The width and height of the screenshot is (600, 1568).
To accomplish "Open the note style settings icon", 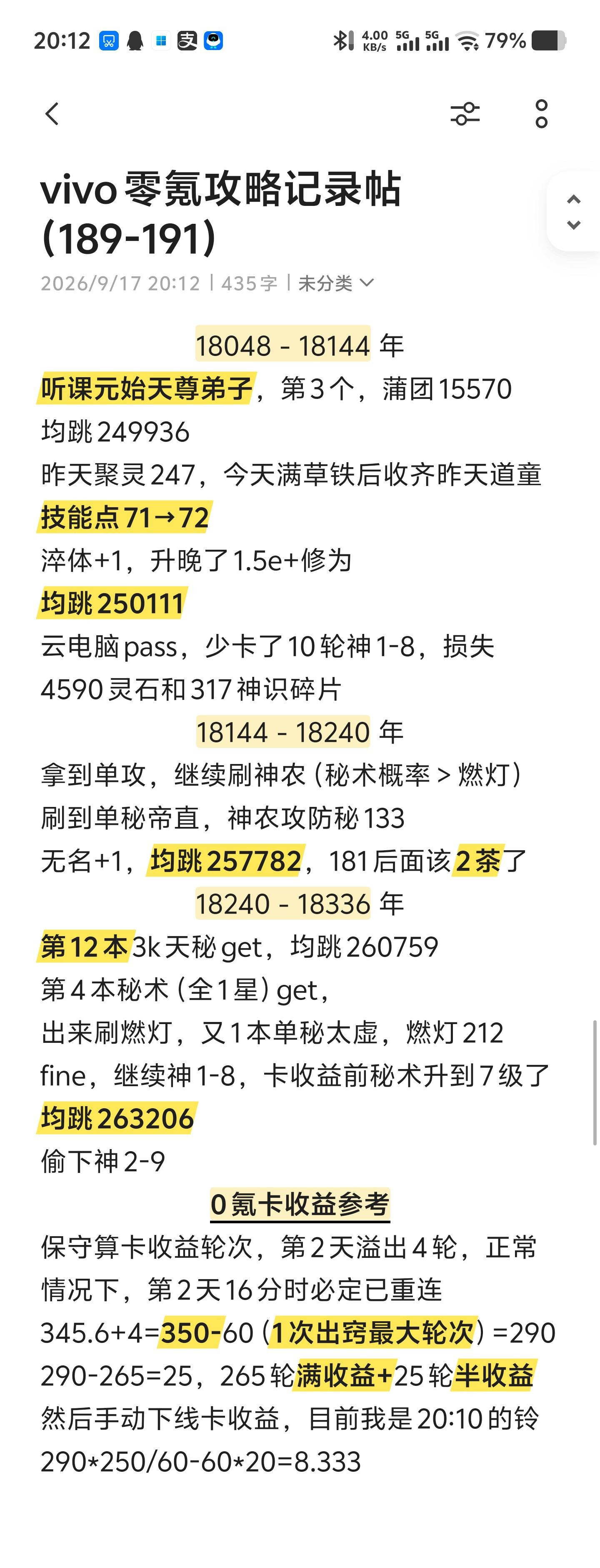I will 465,114.
